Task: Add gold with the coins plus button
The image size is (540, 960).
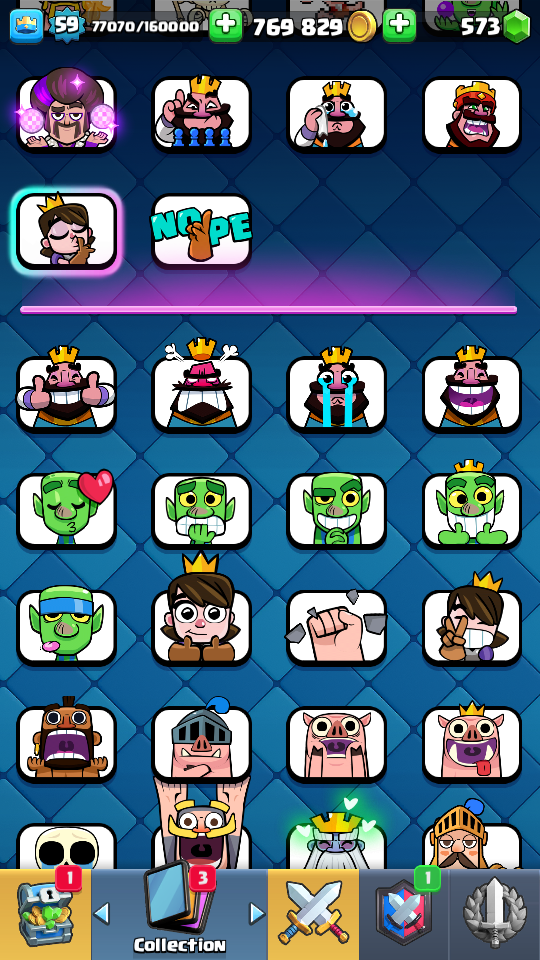Action: point(226,25)
